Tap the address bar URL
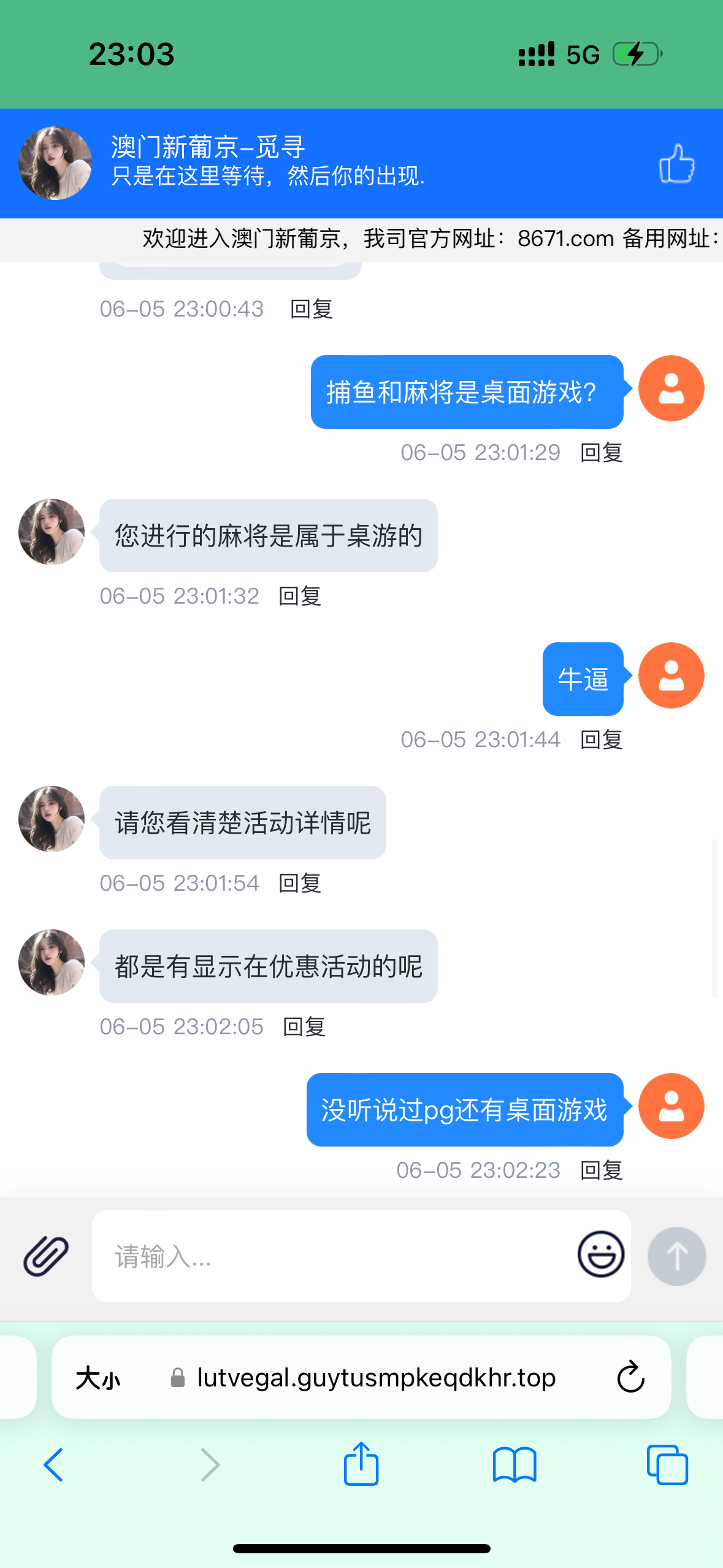 coord(375,1378)
